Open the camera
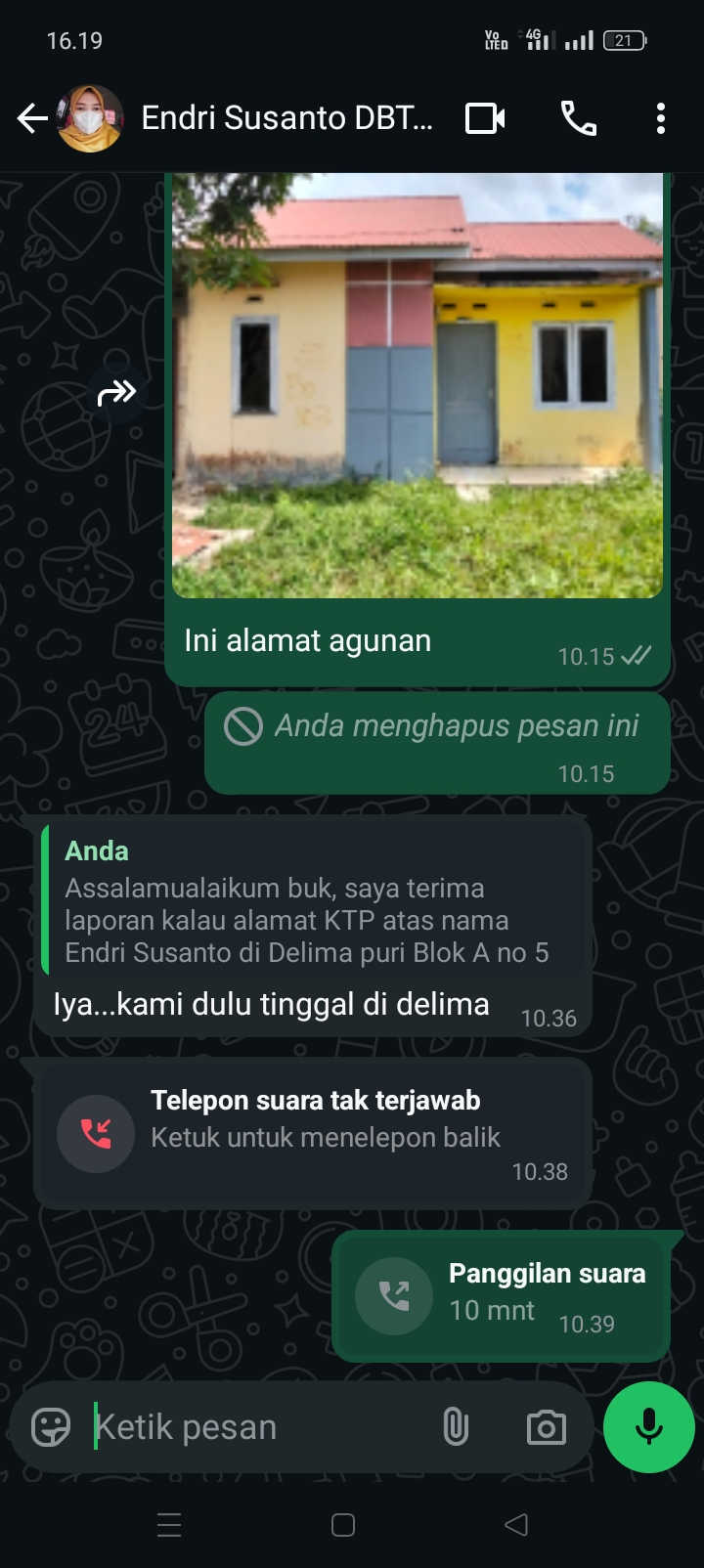 (x=546, y=1427)
